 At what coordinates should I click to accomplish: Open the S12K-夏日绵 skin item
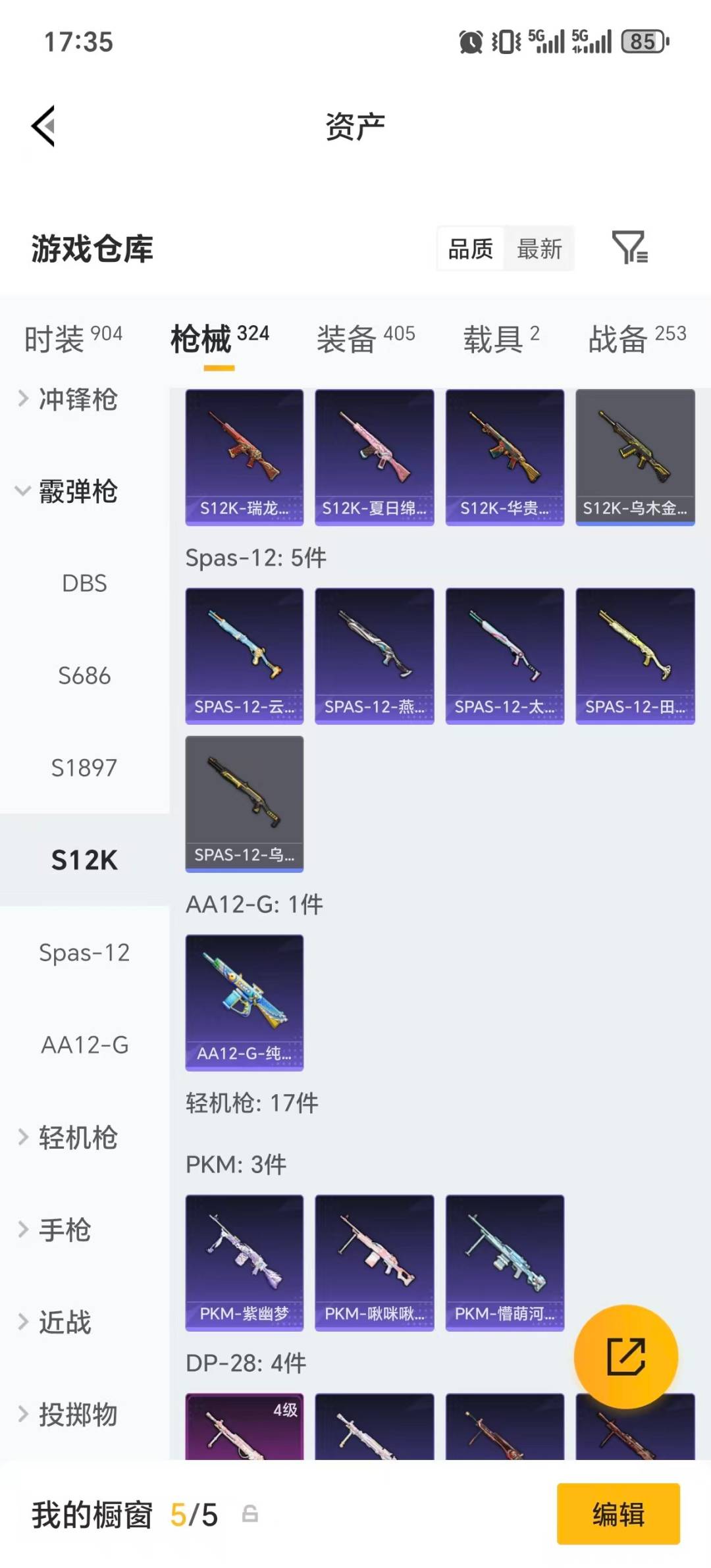coord(375,457)
